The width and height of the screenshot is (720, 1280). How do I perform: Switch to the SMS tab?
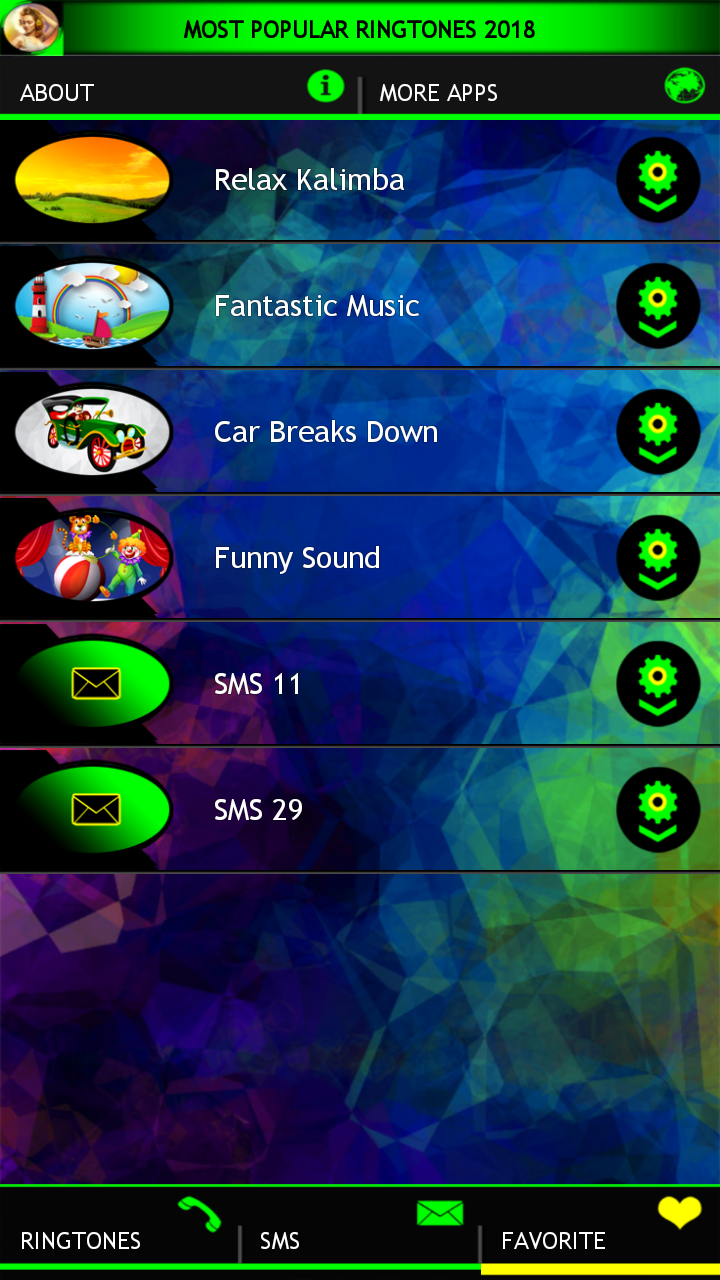(281, 1240)
